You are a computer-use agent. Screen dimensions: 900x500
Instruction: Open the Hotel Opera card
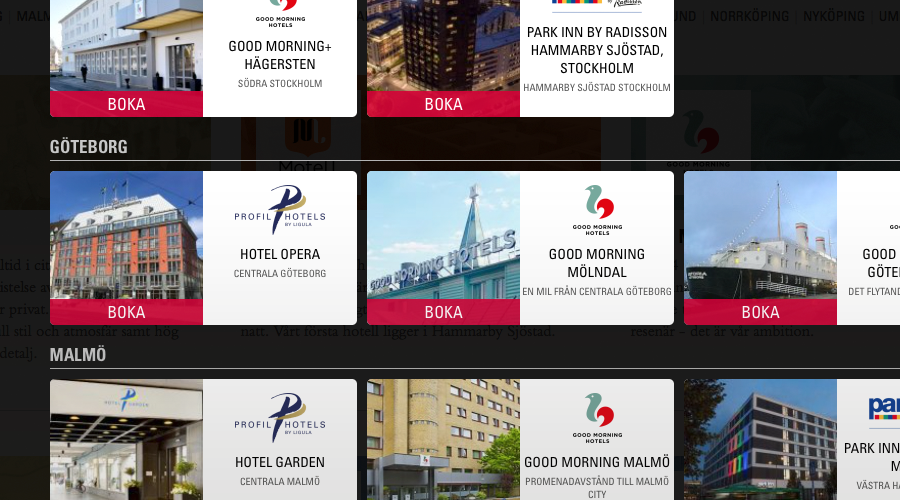point(280,240)
